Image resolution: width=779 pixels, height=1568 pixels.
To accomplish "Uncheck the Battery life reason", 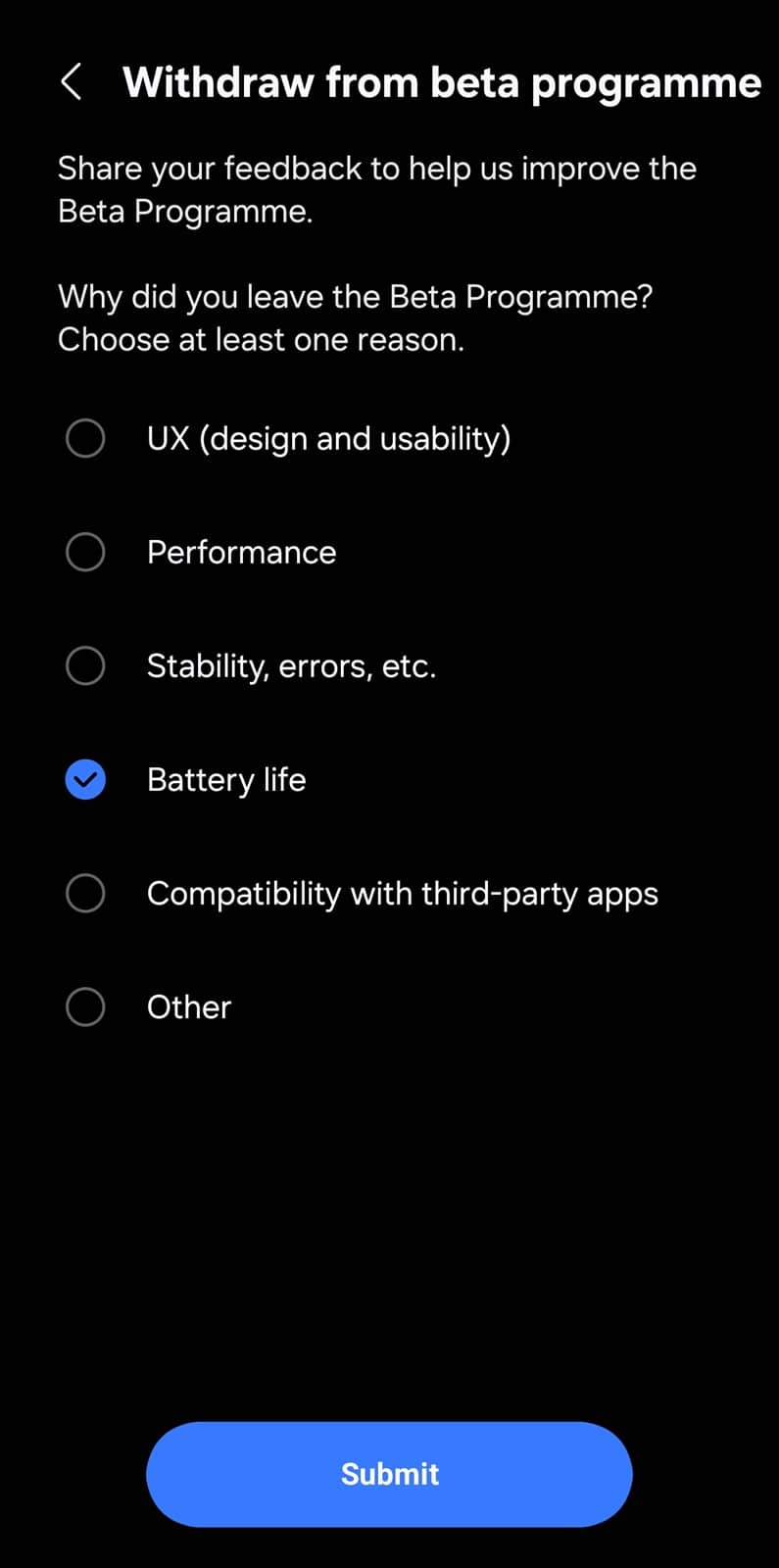I will 85,779.
